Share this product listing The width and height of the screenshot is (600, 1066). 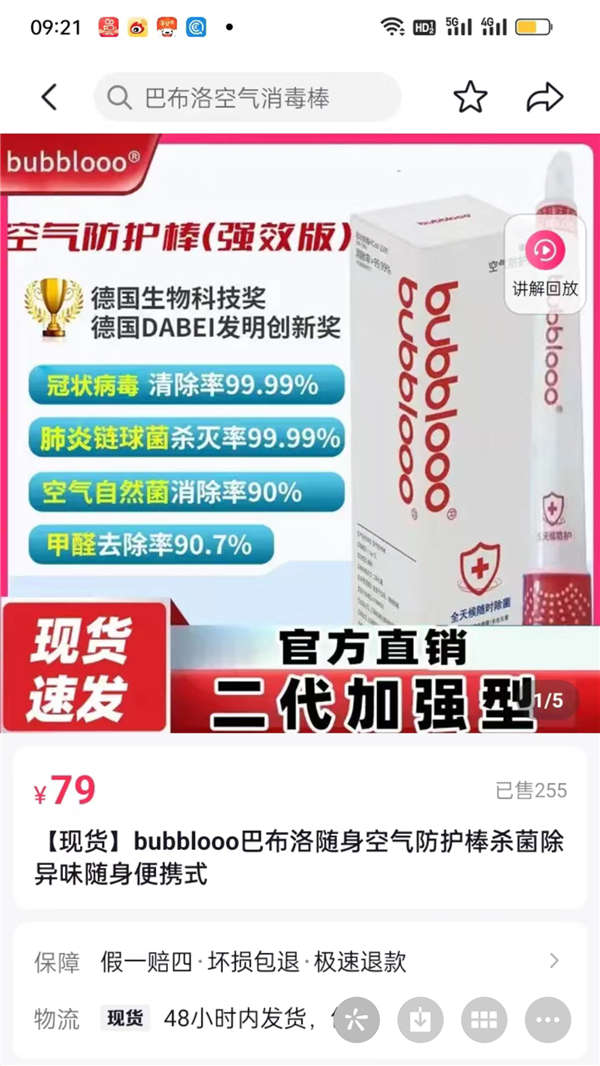(545, 97)
